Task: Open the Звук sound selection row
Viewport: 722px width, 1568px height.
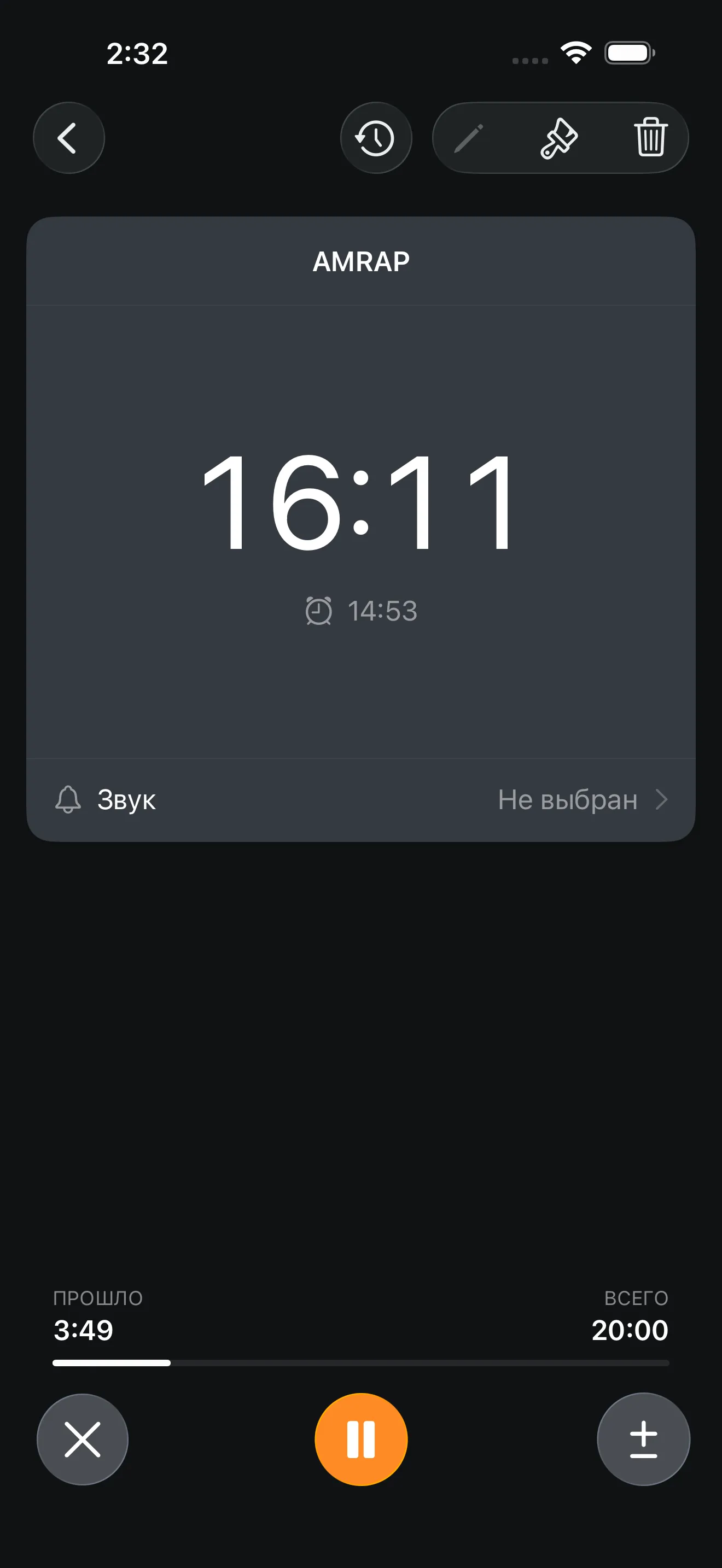Action: pyautogui.click(x=361, y=800)
